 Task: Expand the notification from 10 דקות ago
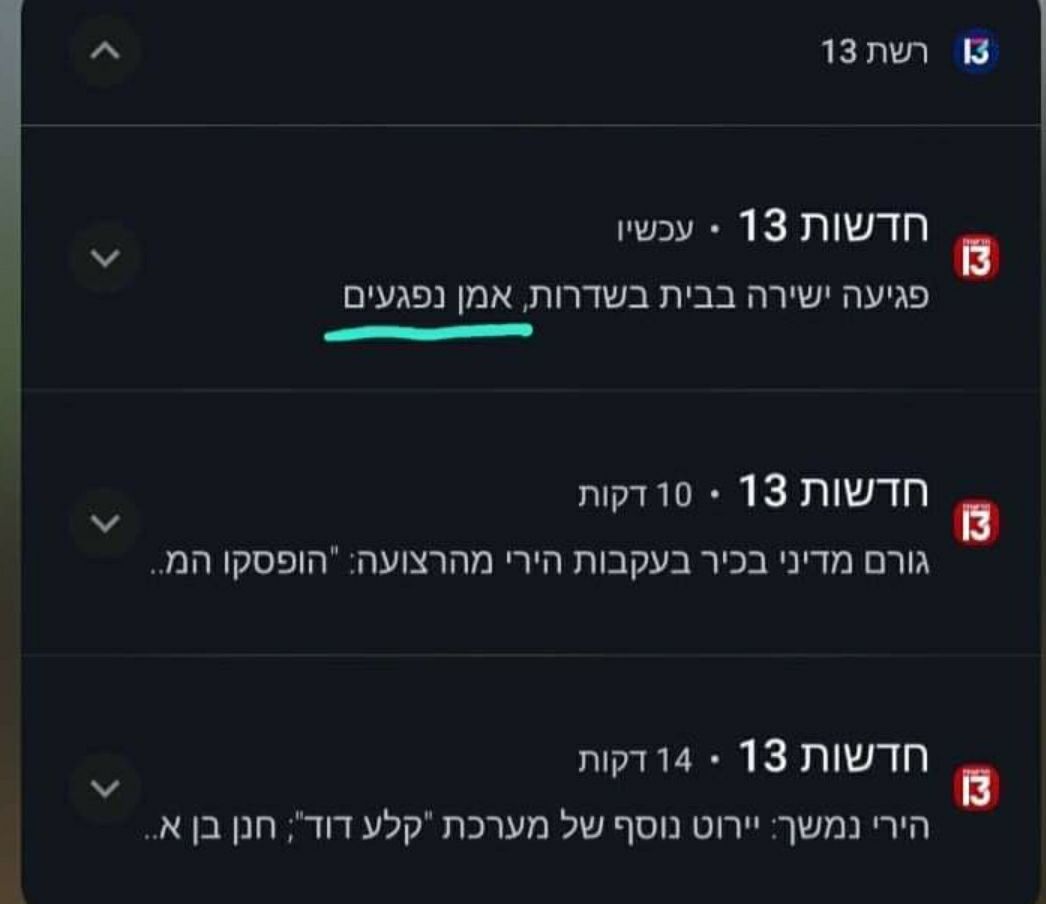(104, 523)
